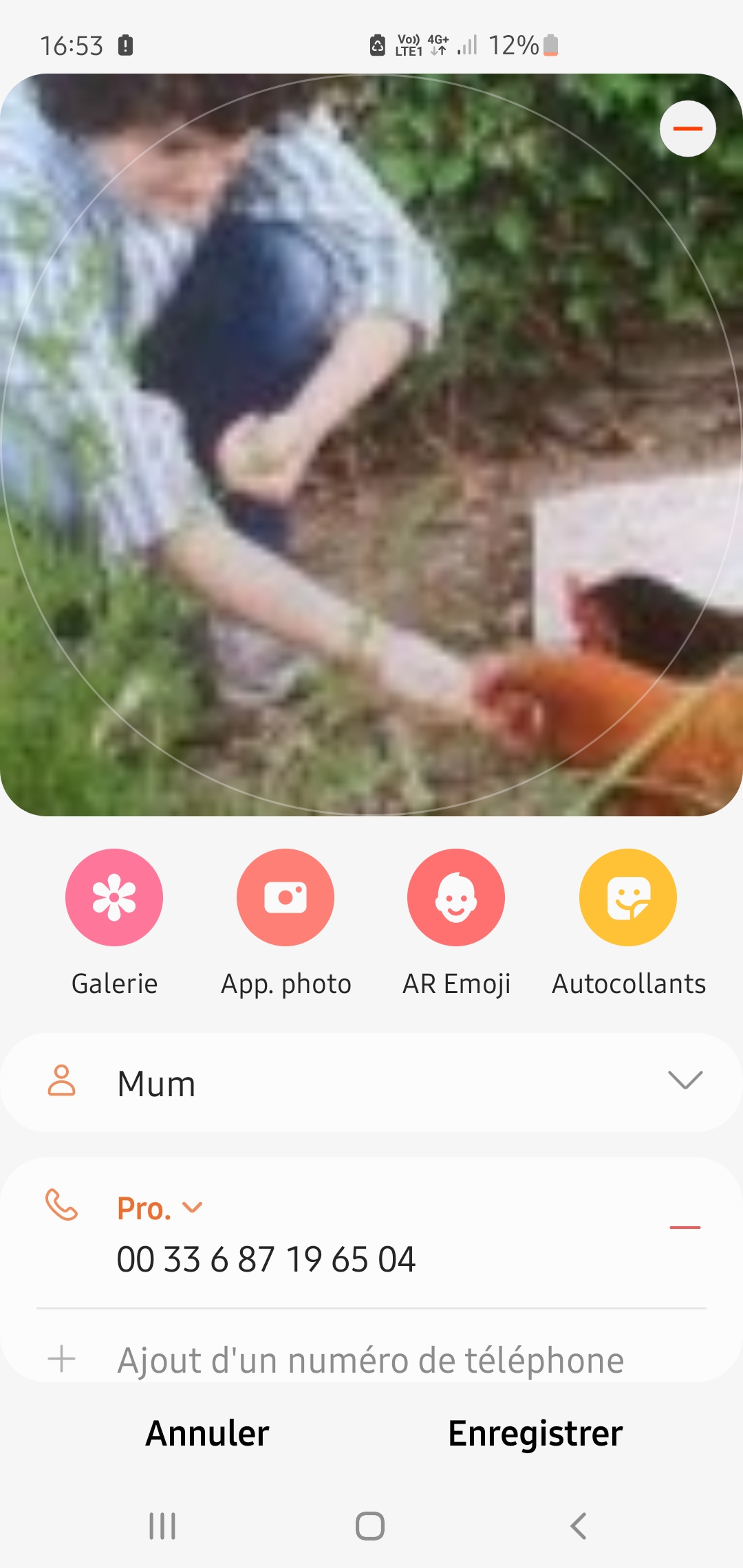The width and height of the screenshot is (743, 1568).
Task: Remove the contact photo
Action: [687, 129]
